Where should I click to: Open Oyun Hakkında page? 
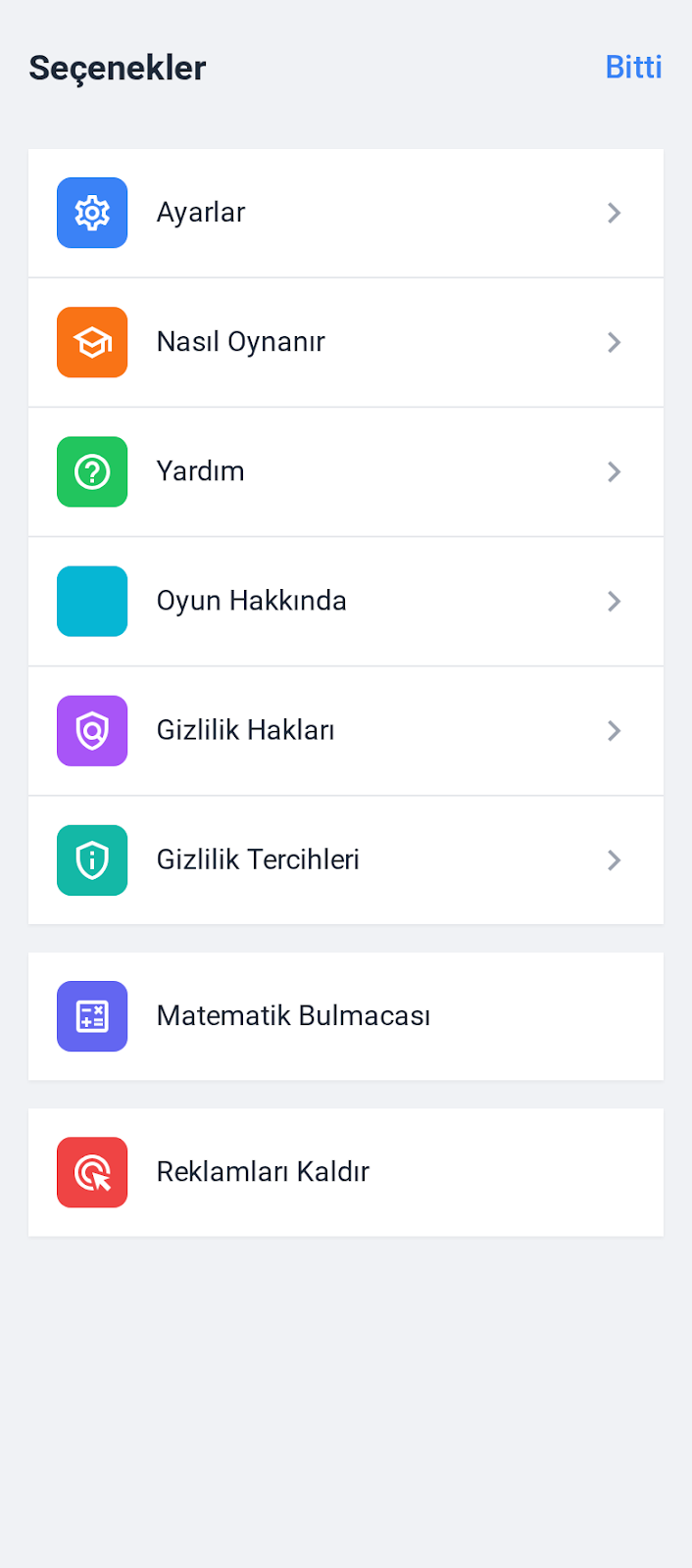(345, 601)
